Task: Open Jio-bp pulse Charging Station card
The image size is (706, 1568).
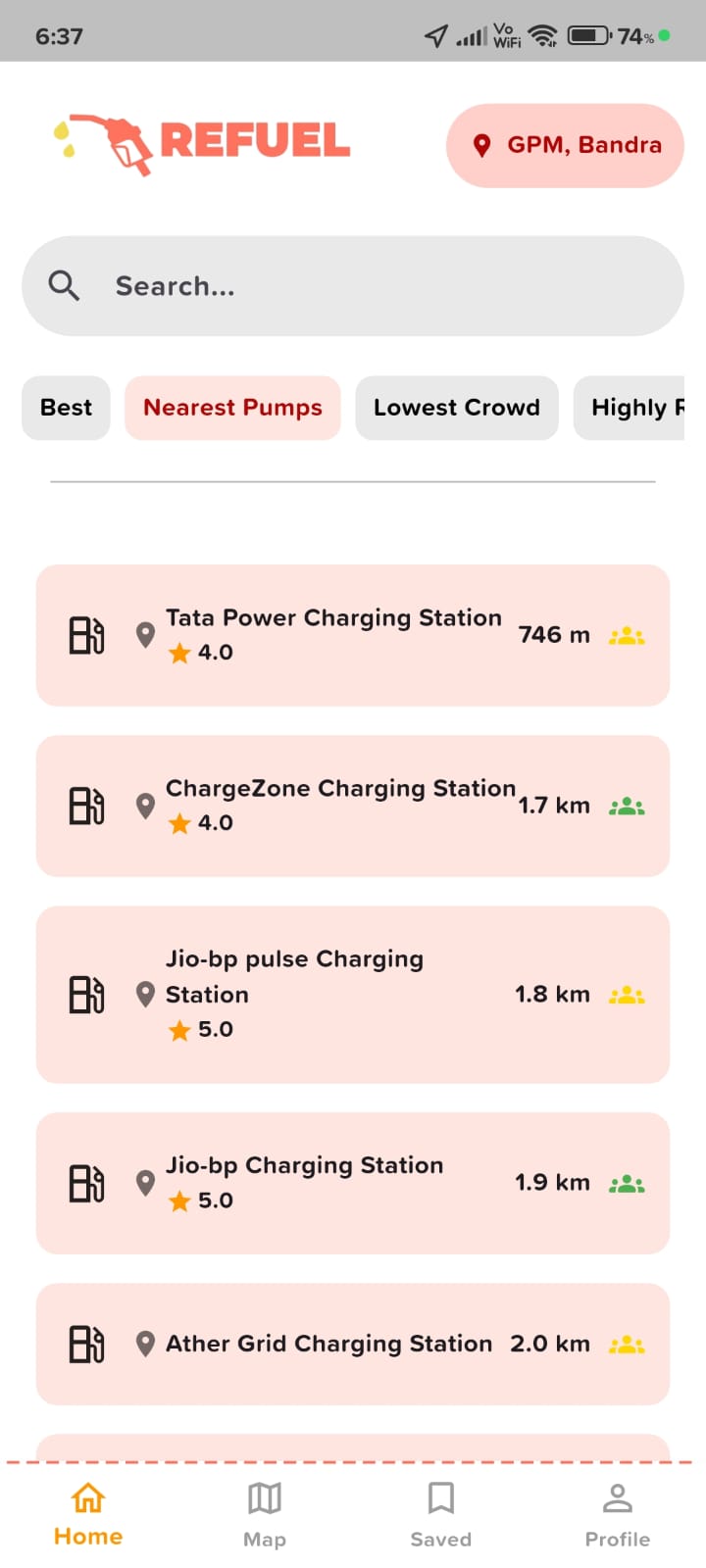Action: pos(353,994)
